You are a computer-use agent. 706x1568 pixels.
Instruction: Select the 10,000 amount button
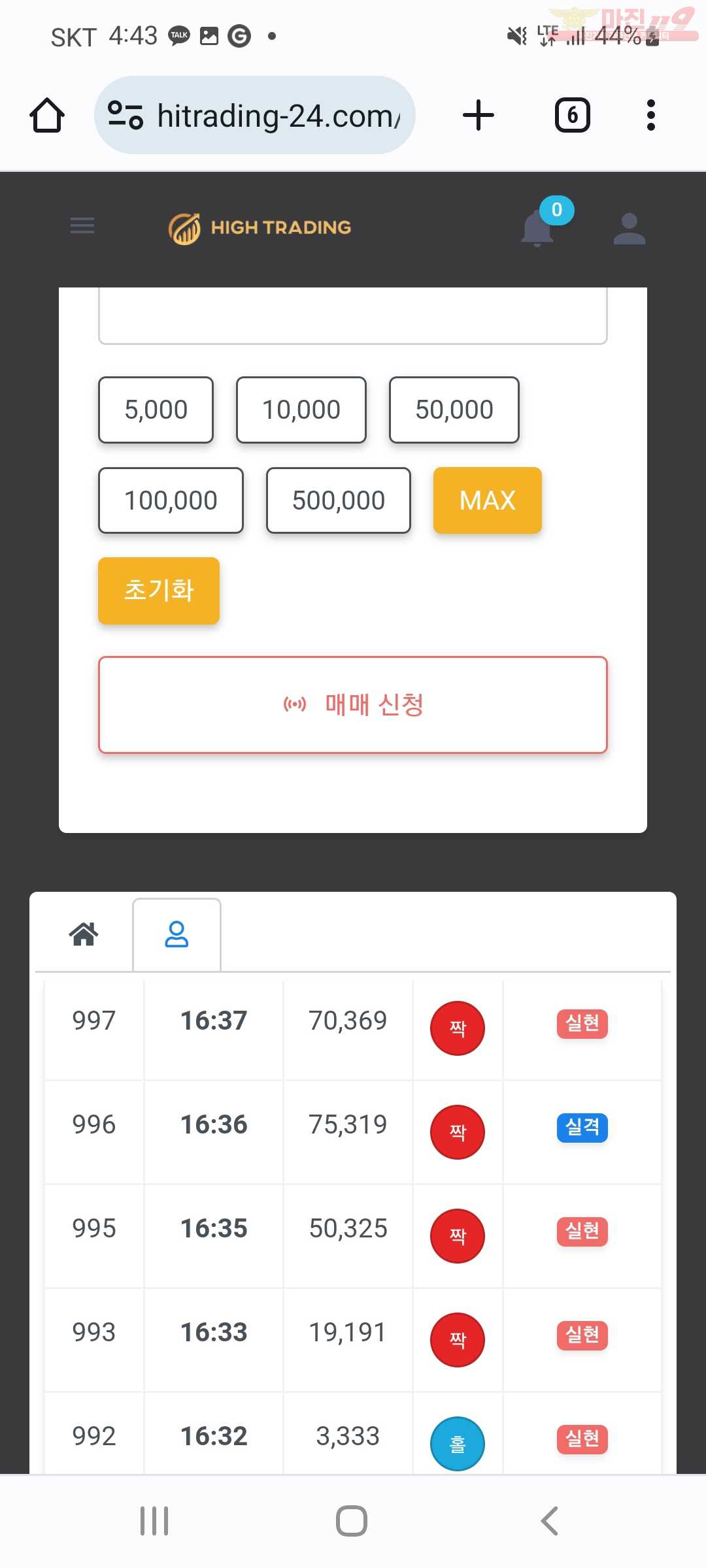click(301, 410)
